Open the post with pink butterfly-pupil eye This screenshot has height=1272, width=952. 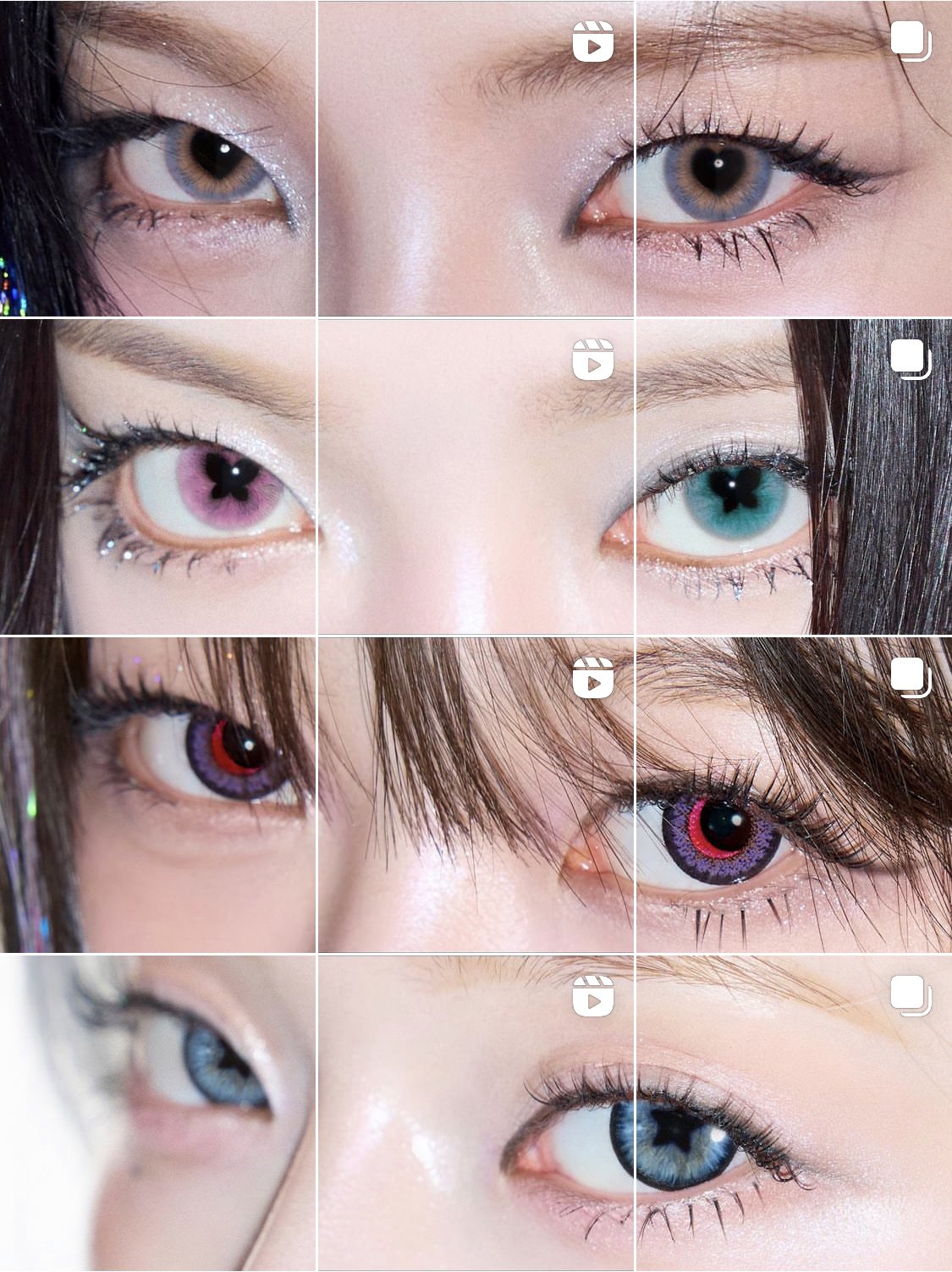158,476
